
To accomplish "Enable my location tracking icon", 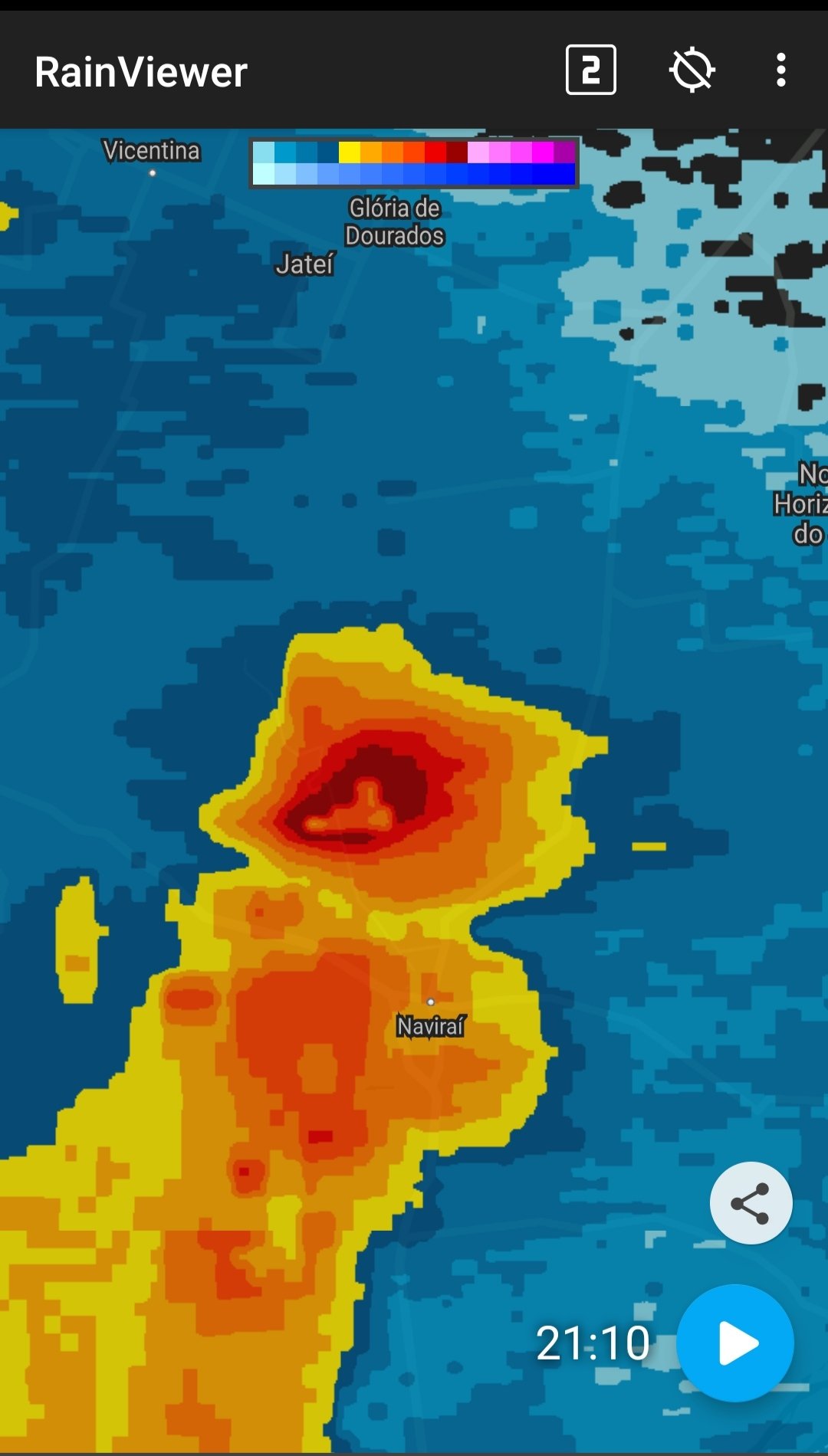I will (692, 70).
